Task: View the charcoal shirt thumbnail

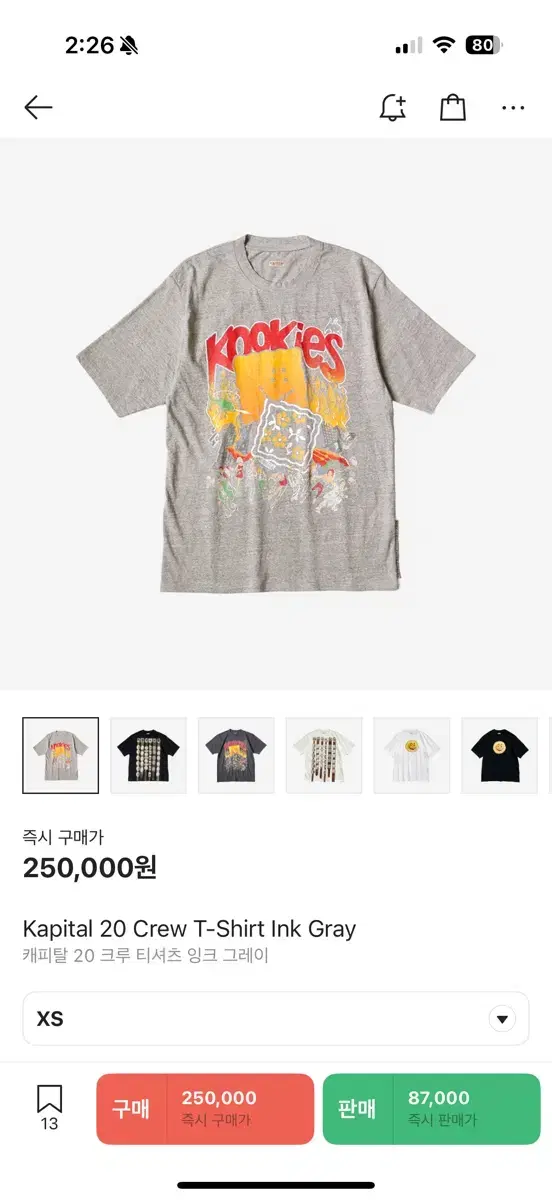Action: 236,755
